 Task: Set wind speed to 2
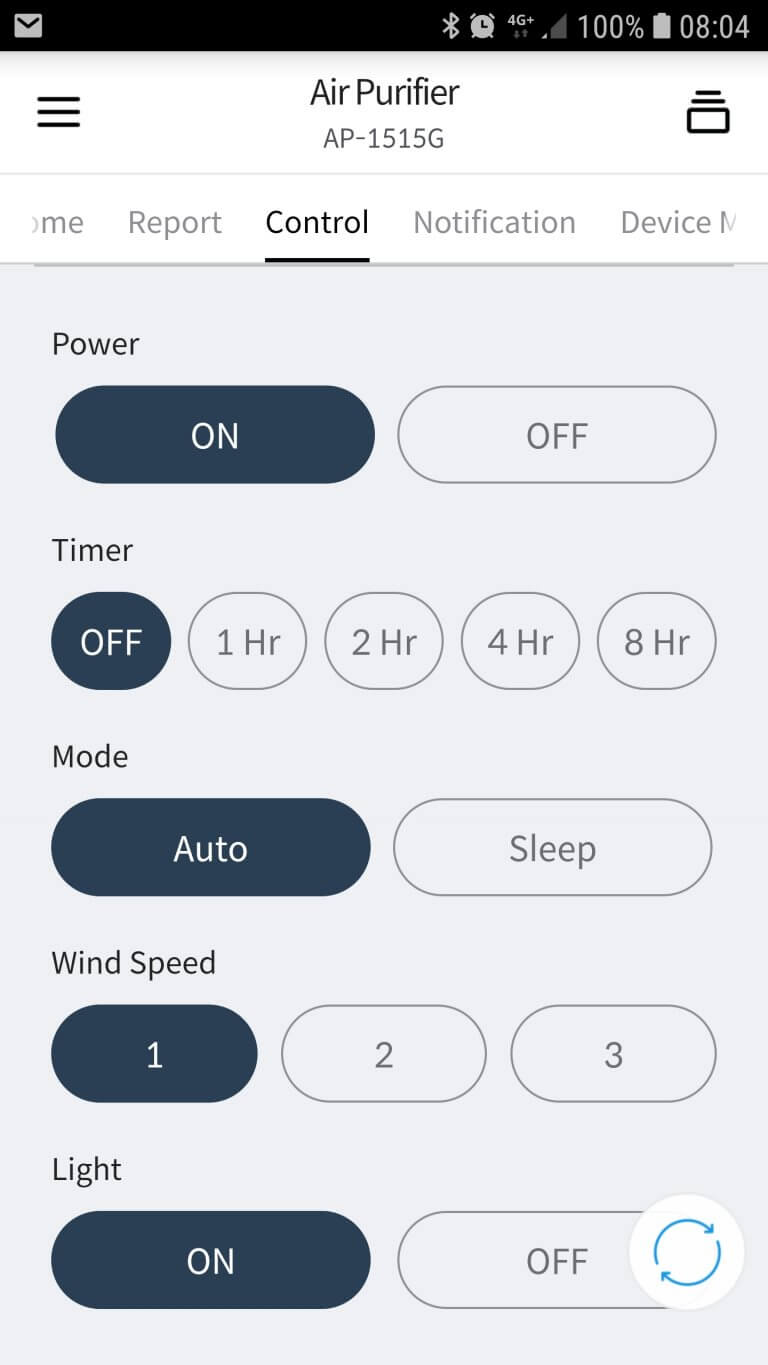pyautogui.click(x=384, y=1054)
